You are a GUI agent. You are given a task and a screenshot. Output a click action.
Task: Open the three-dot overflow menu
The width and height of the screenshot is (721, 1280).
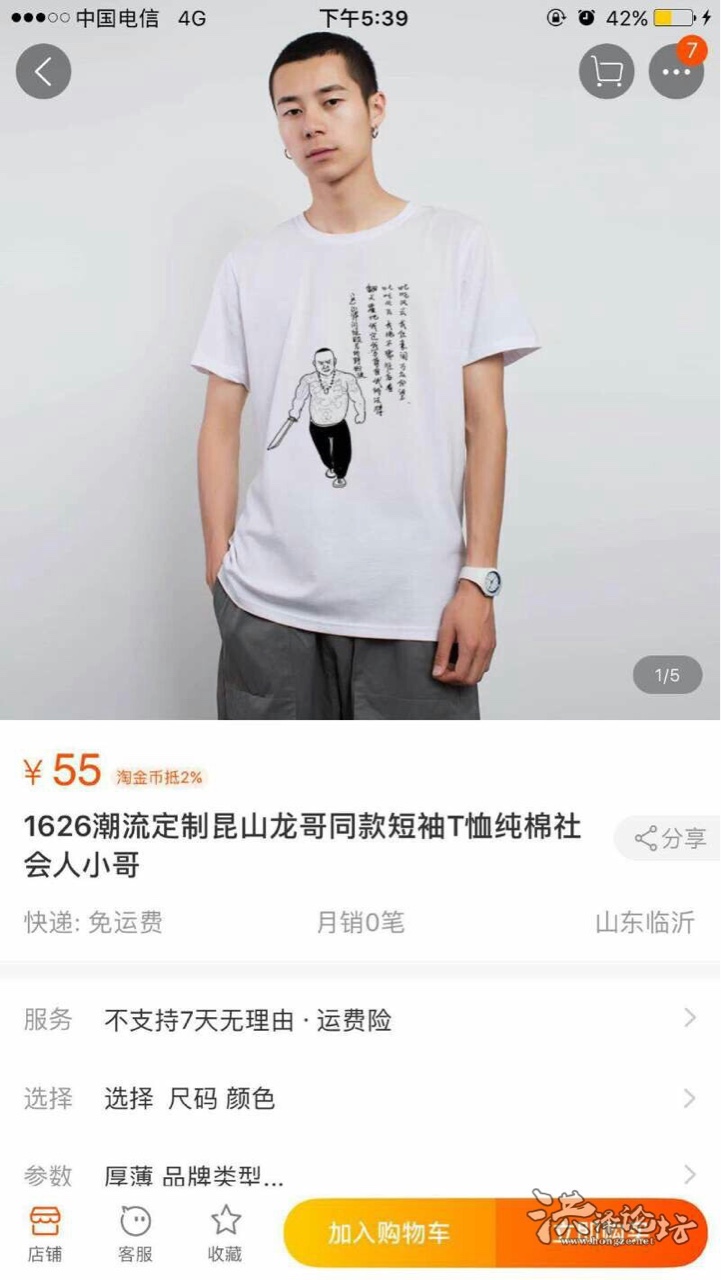point(676,71)
